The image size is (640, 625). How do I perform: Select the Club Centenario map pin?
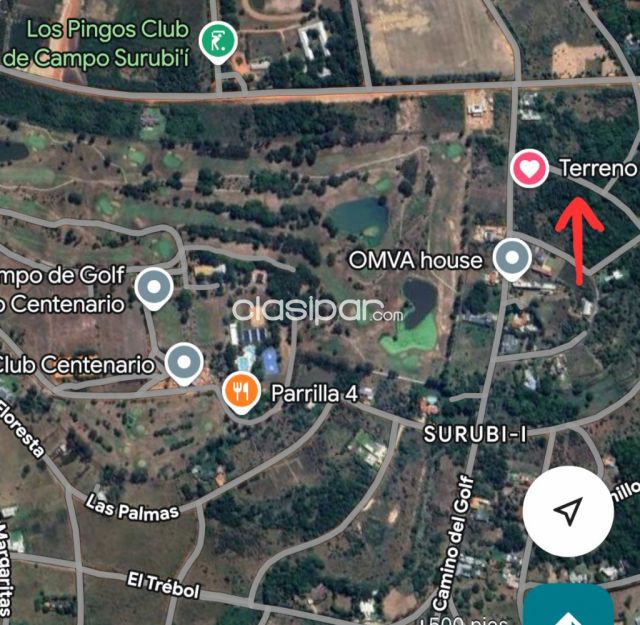(184, 363)
